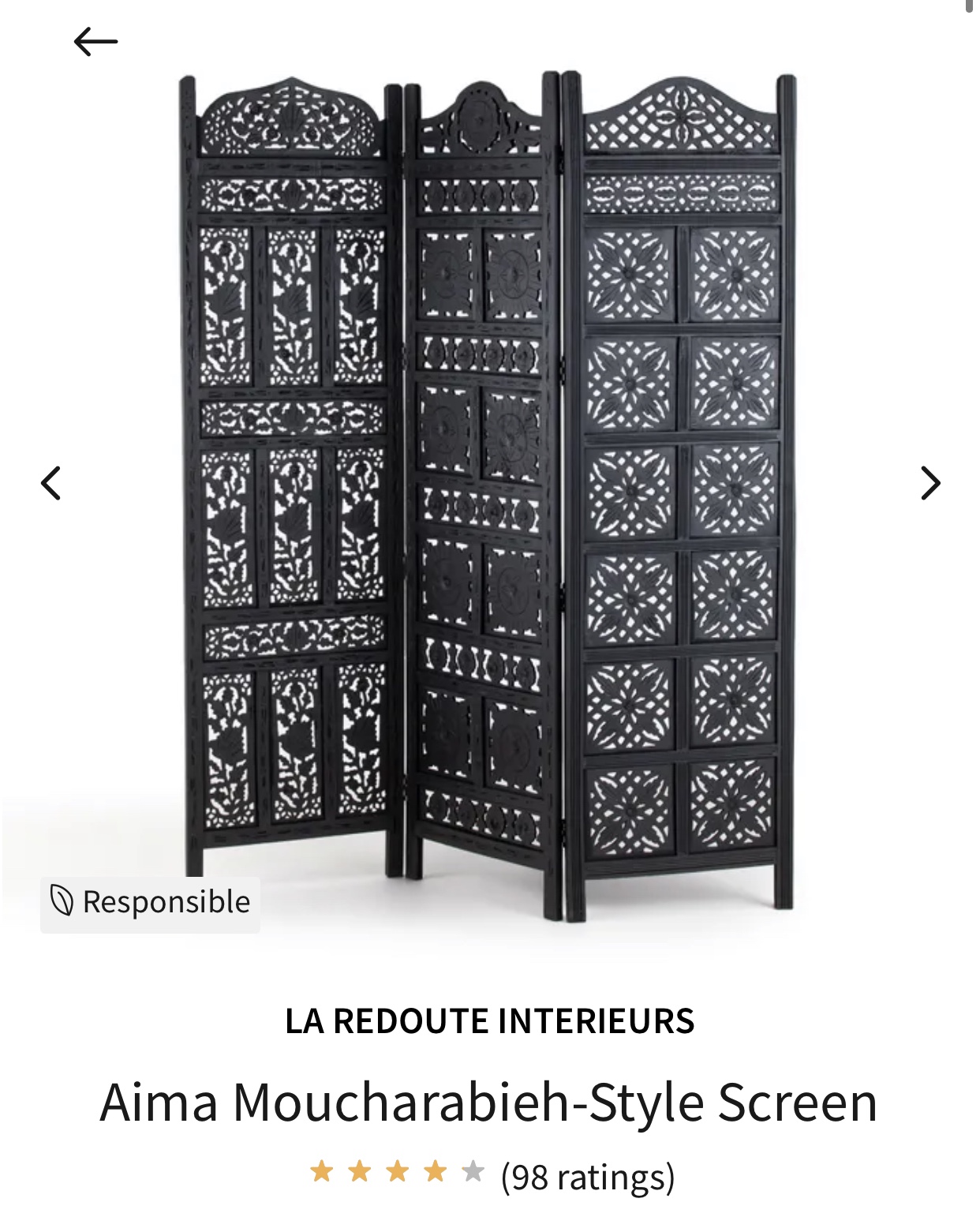
Task: Open the Responsible badge info
Action: tap(150, 902)
